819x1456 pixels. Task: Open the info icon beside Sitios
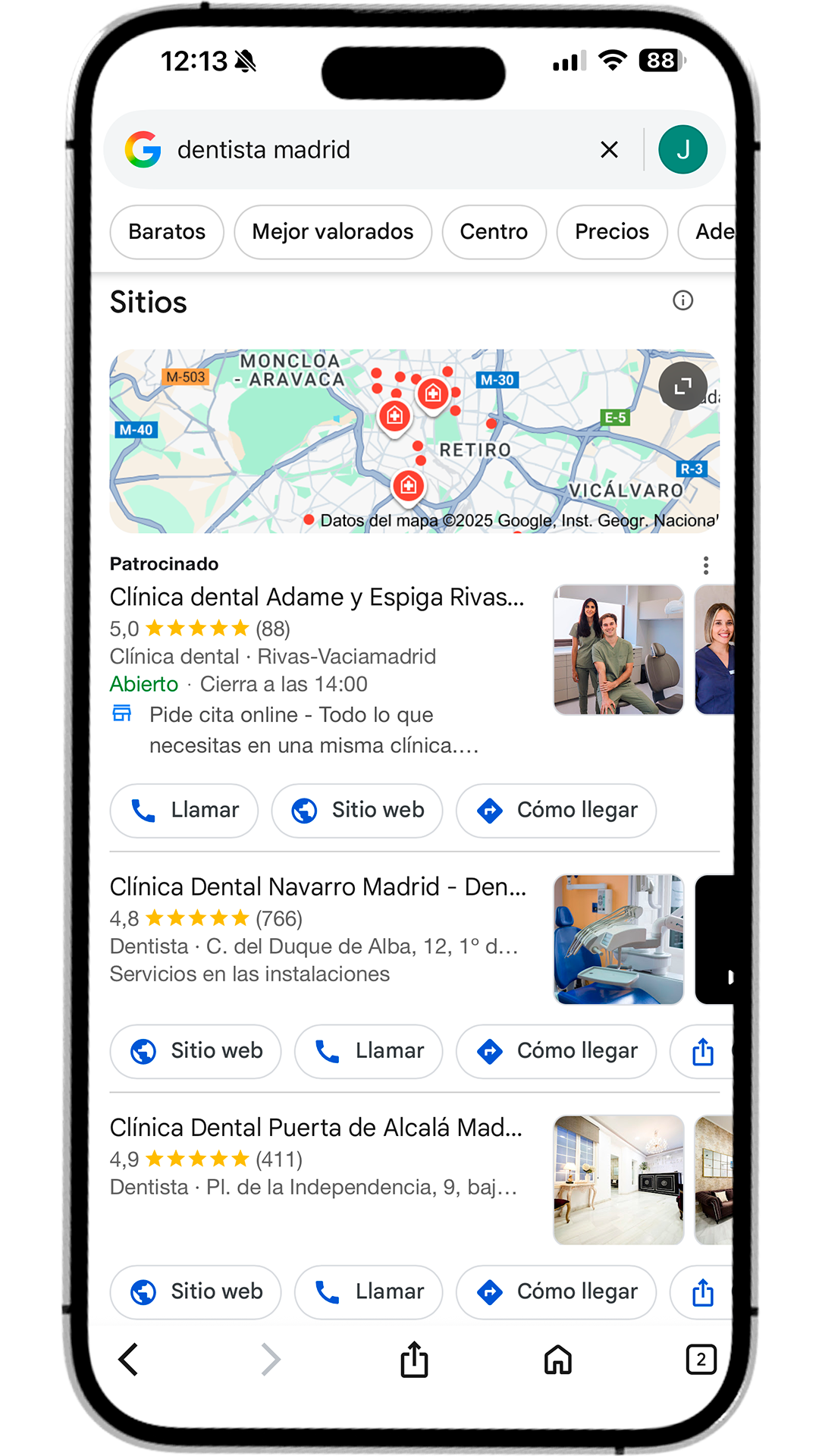pos(682,301)
